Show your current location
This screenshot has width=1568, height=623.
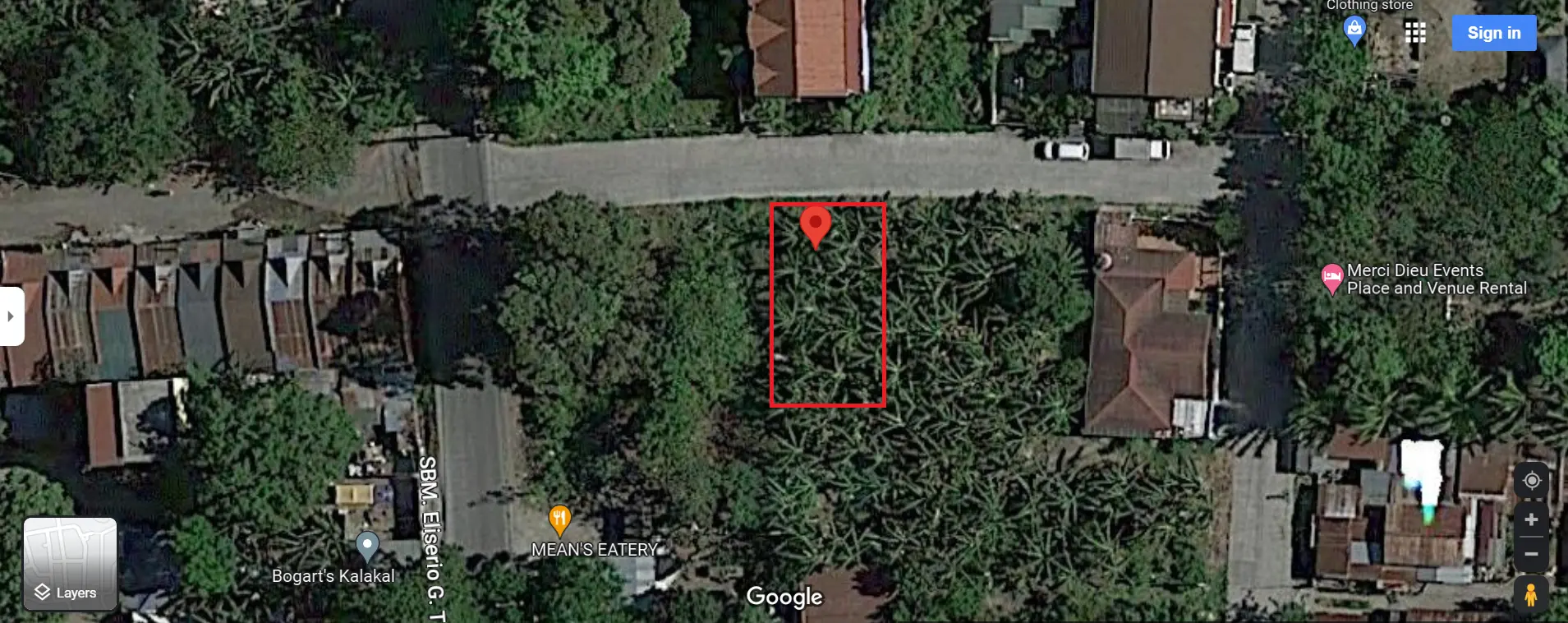click(1531, 481)
